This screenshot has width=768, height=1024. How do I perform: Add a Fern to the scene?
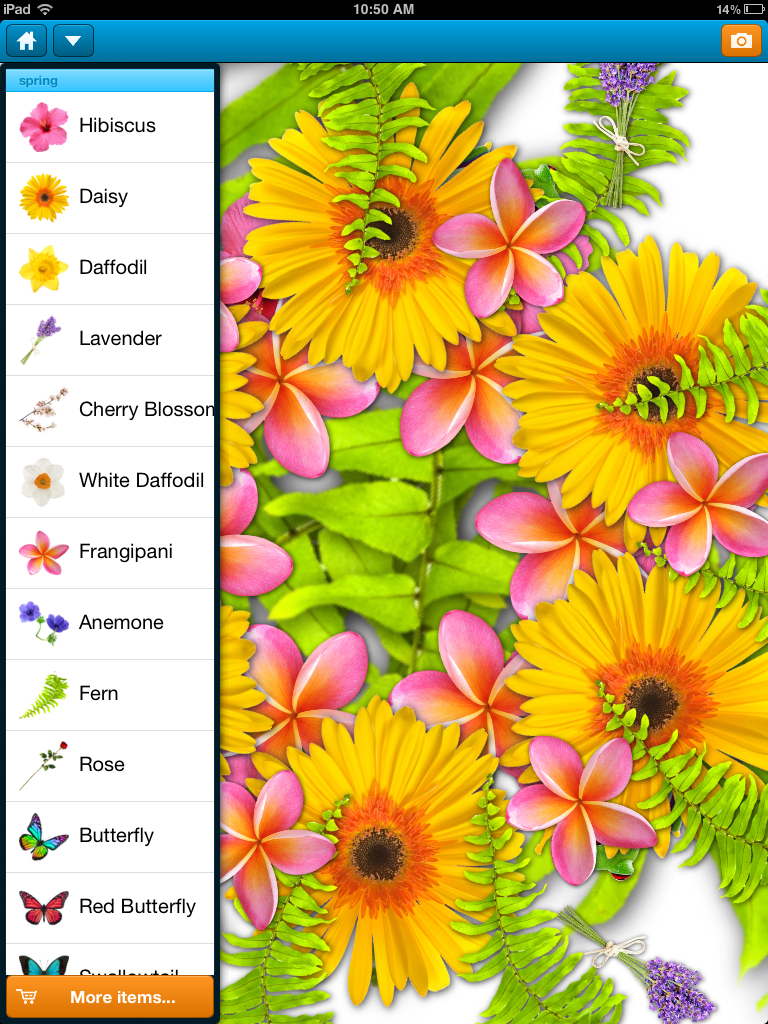click(x=110, y=694)
